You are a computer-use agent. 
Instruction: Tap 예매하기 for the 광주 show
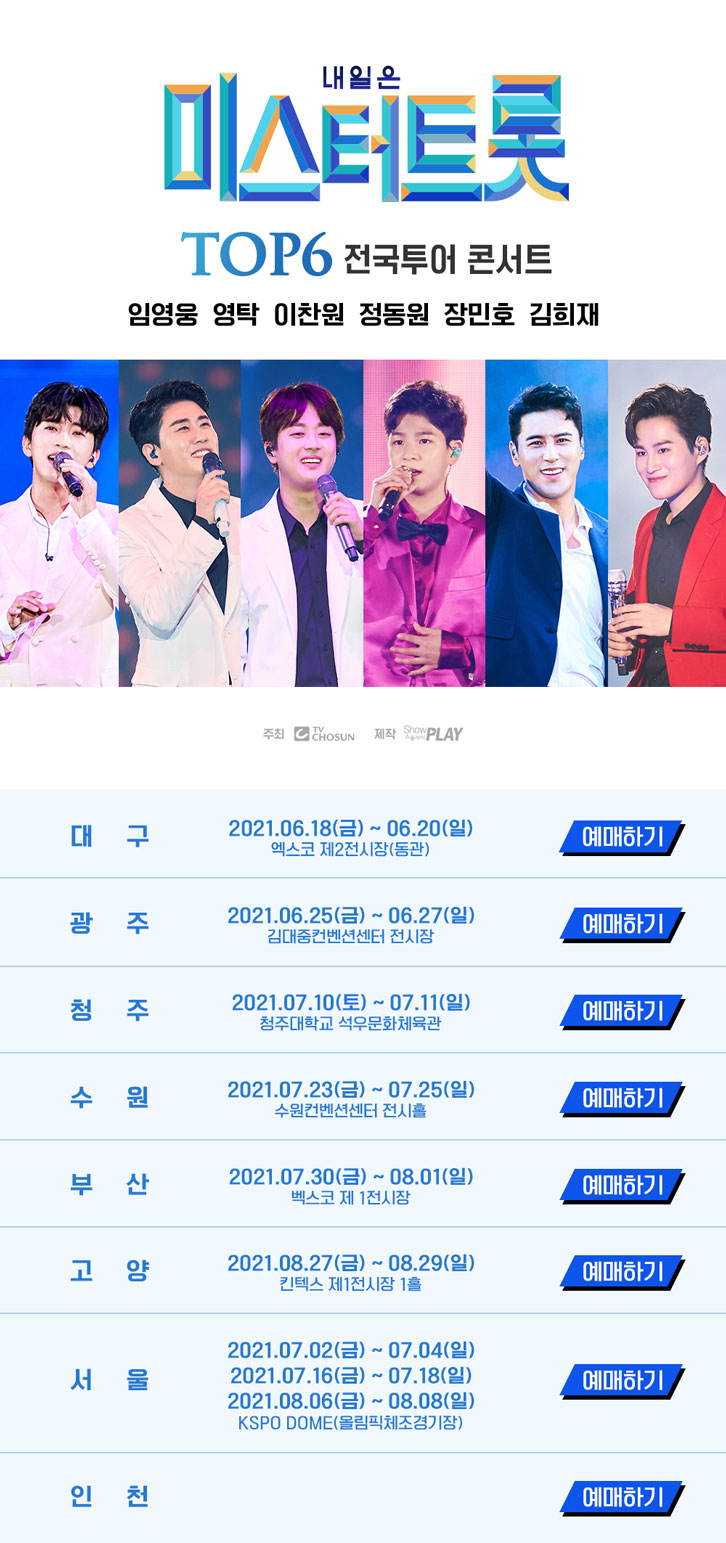tap(621, 924)
